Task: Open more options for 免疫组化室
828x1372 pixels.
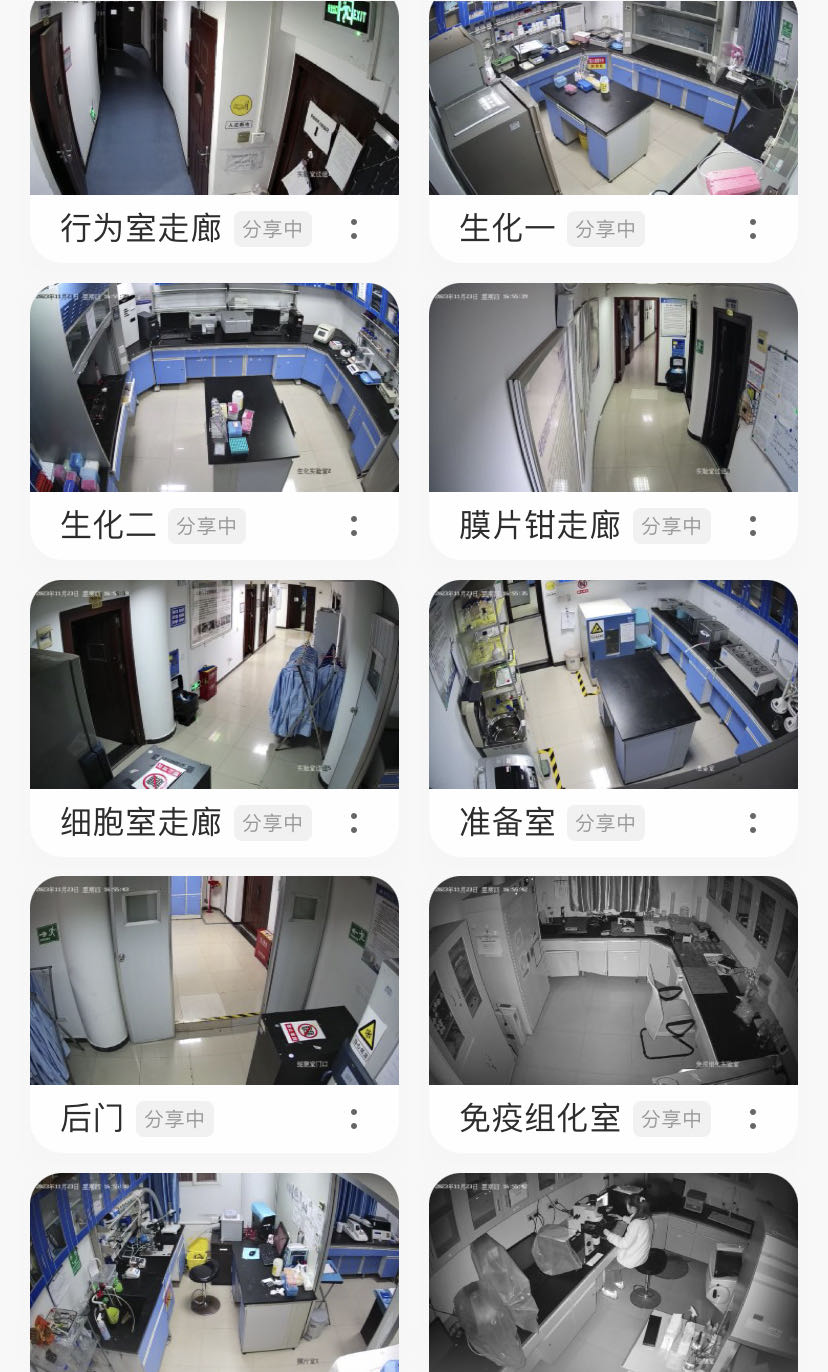Action: coord(753,1119)
